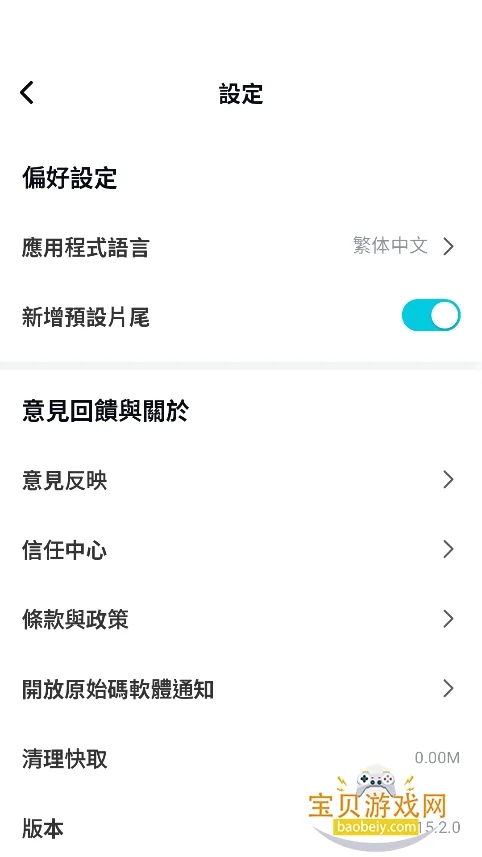Open 應用程式語言 language setting
This screenshot has width=482, height=857.
[x=241, y=247]
